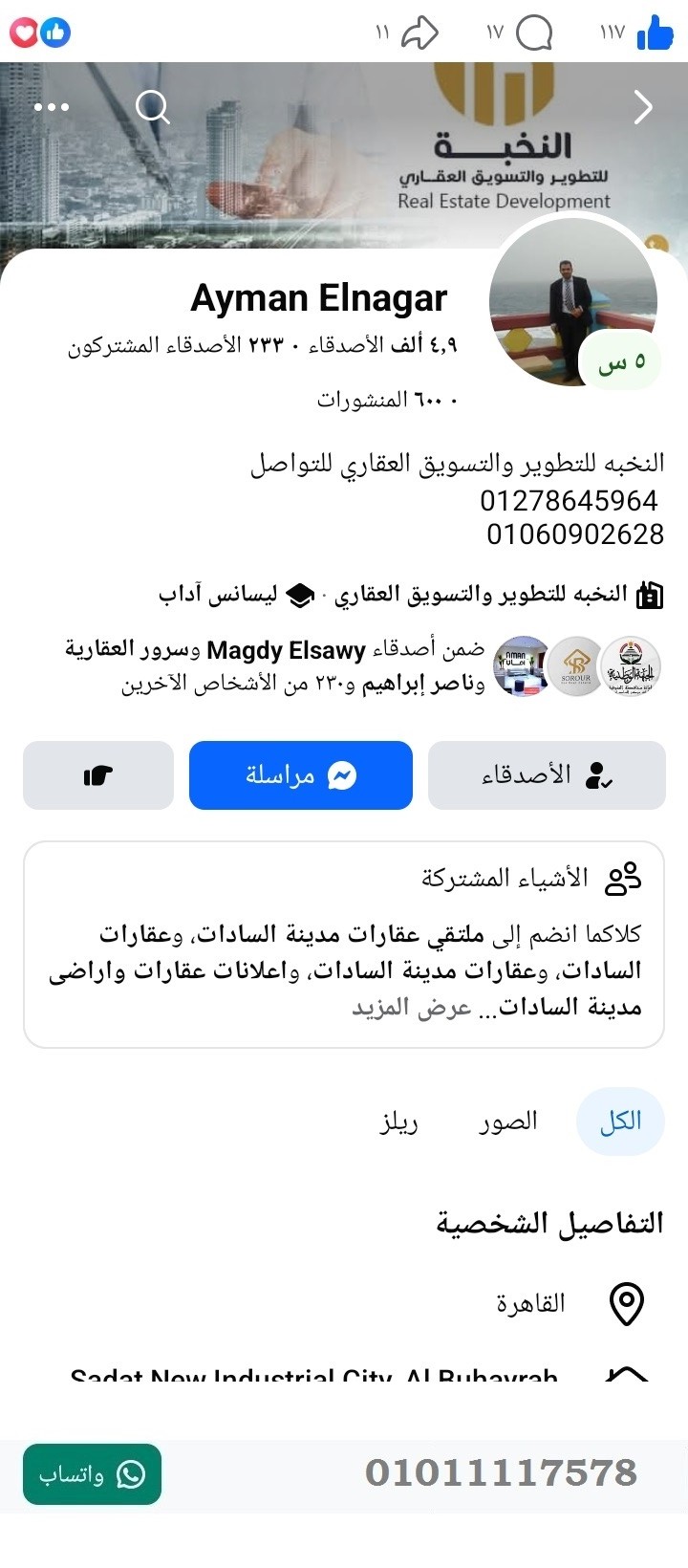Click the location pin next to القاهرة

628,1302
